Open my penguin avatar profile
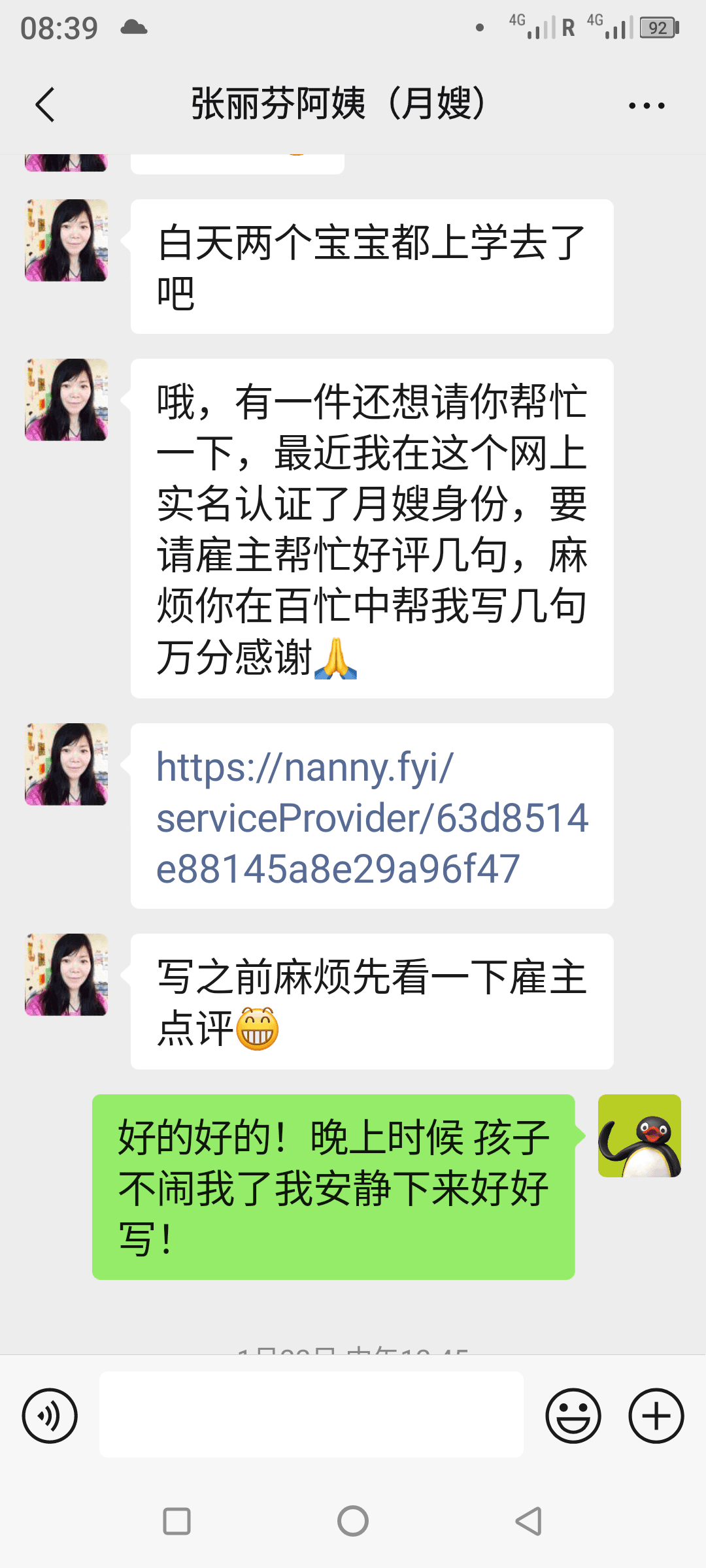This screenshot has width=706, height=1568. [x=639, y=1136]
